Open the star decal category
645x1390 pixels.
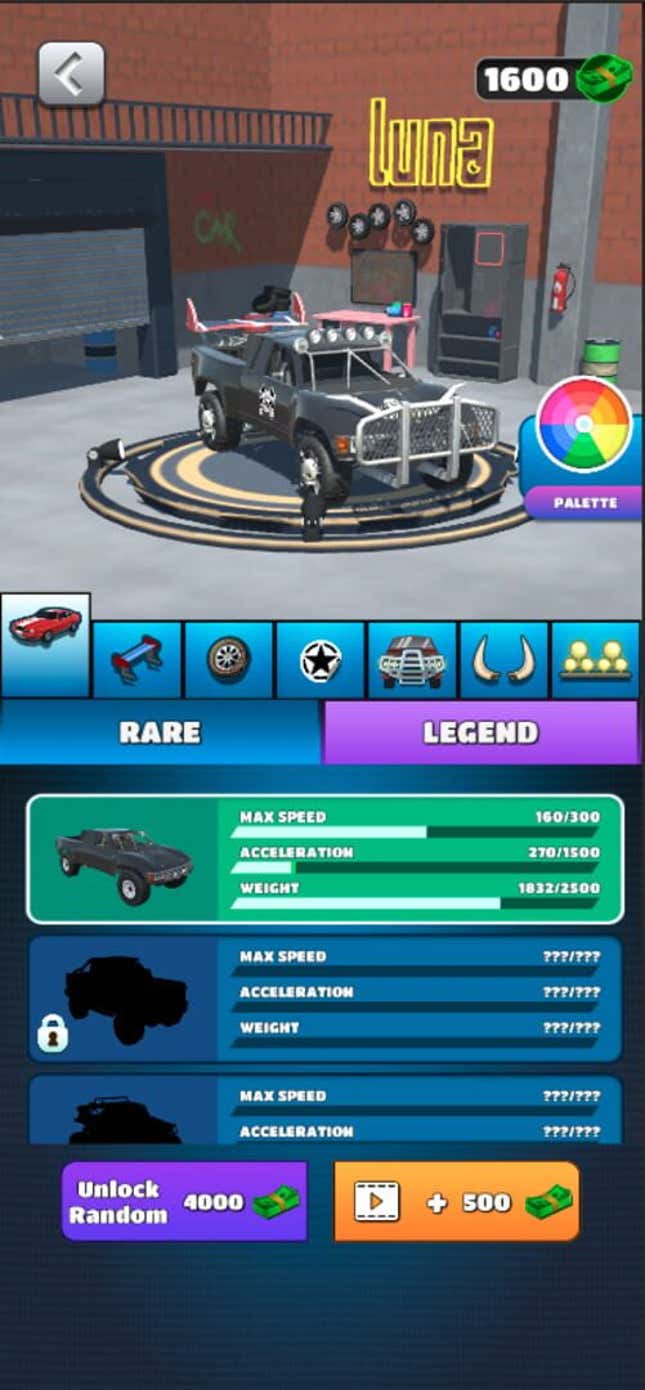click(320, 659)
